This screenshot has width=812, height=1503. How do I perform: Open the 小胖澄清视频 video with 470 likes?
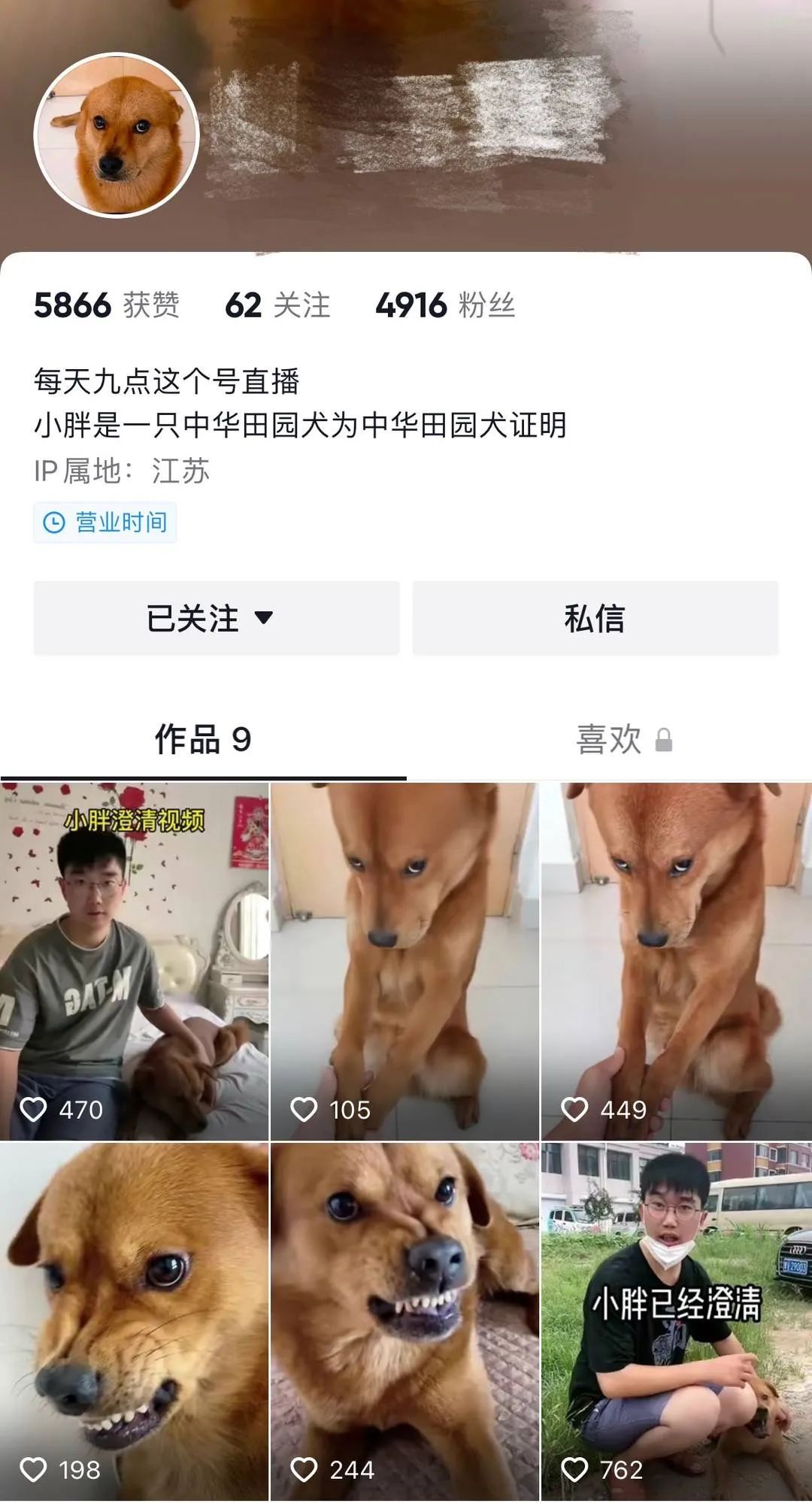click(x=134, y=961)
